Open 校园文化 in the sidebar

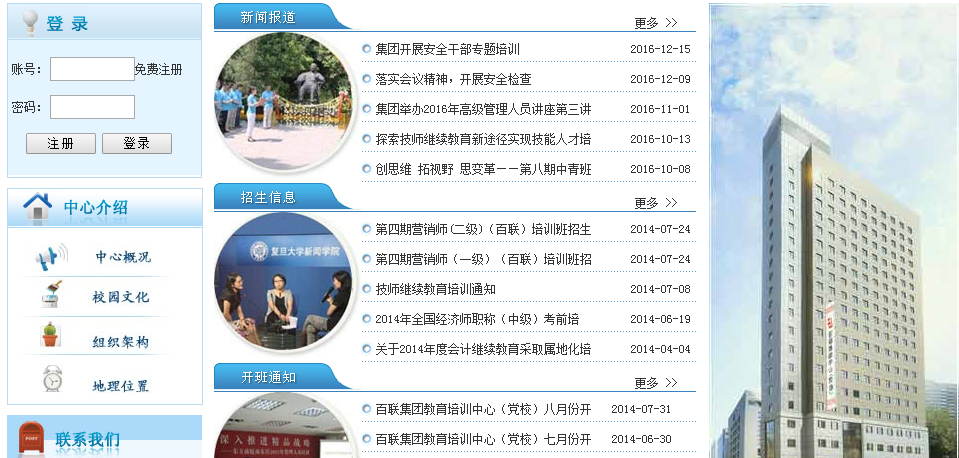click(121, 298)
